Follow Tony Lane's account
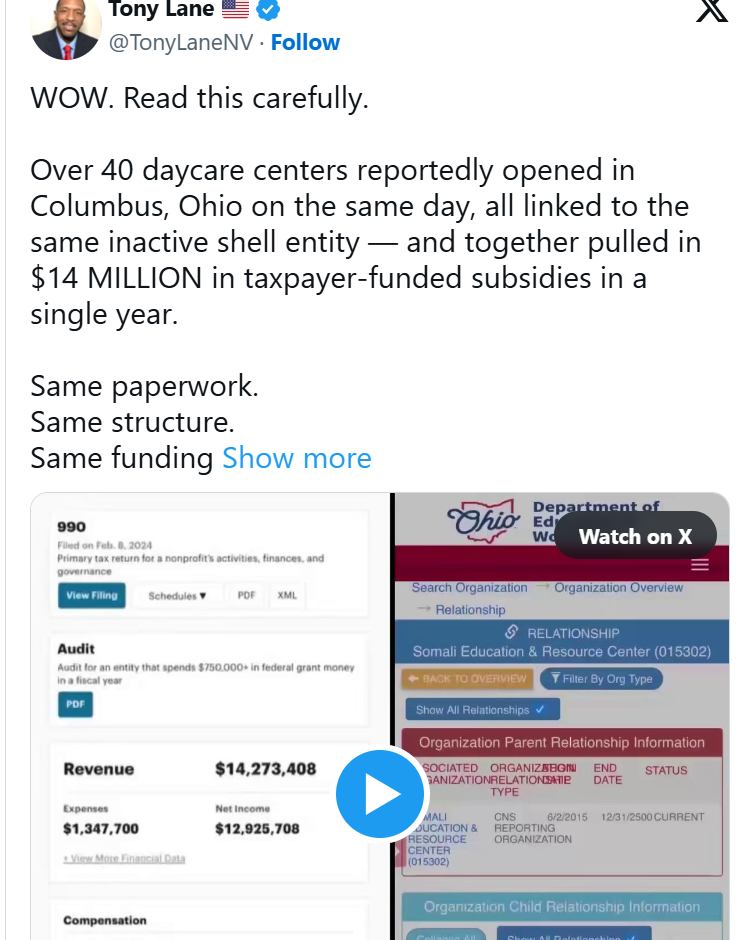This screenshot has width=737, height=940. click(x=305, y=42)
